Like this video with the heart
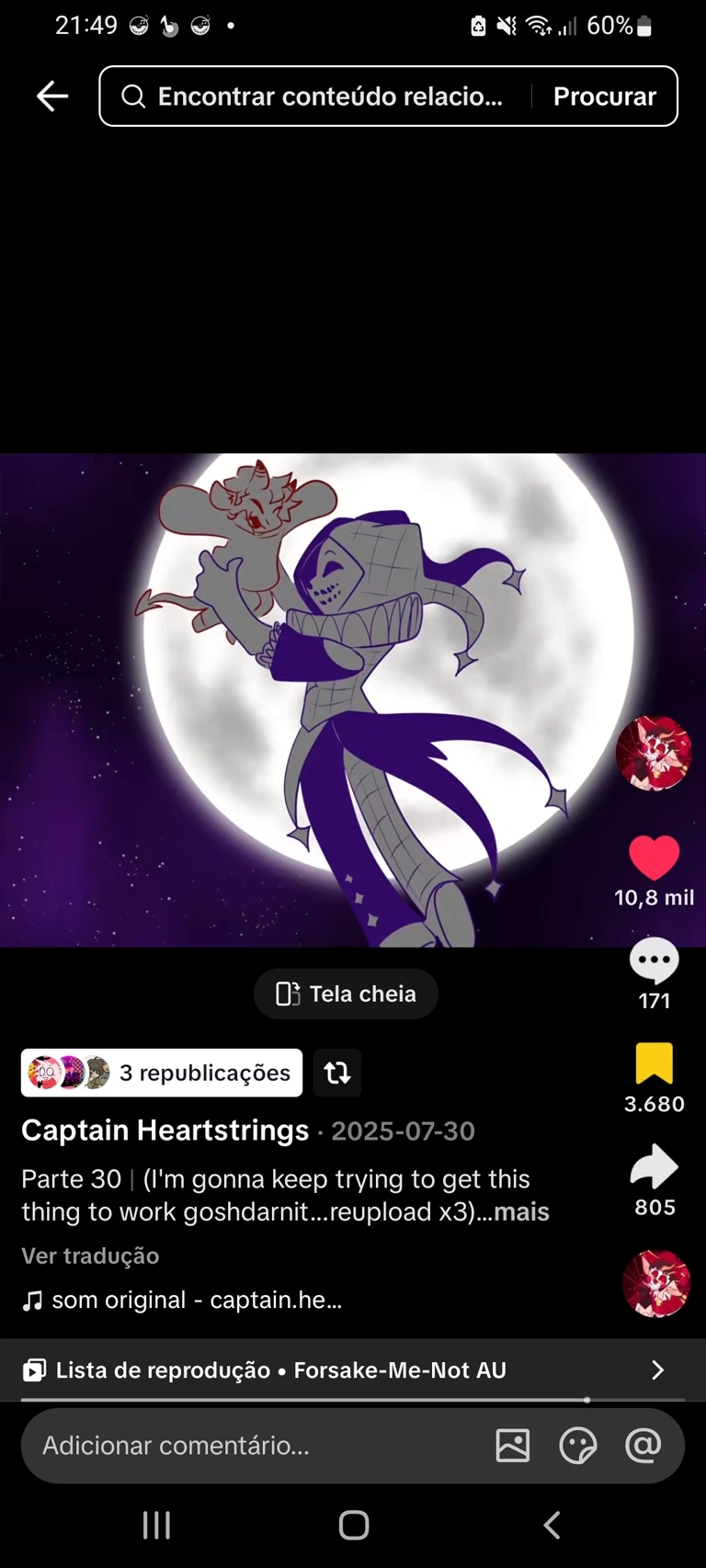 point(654,857)
